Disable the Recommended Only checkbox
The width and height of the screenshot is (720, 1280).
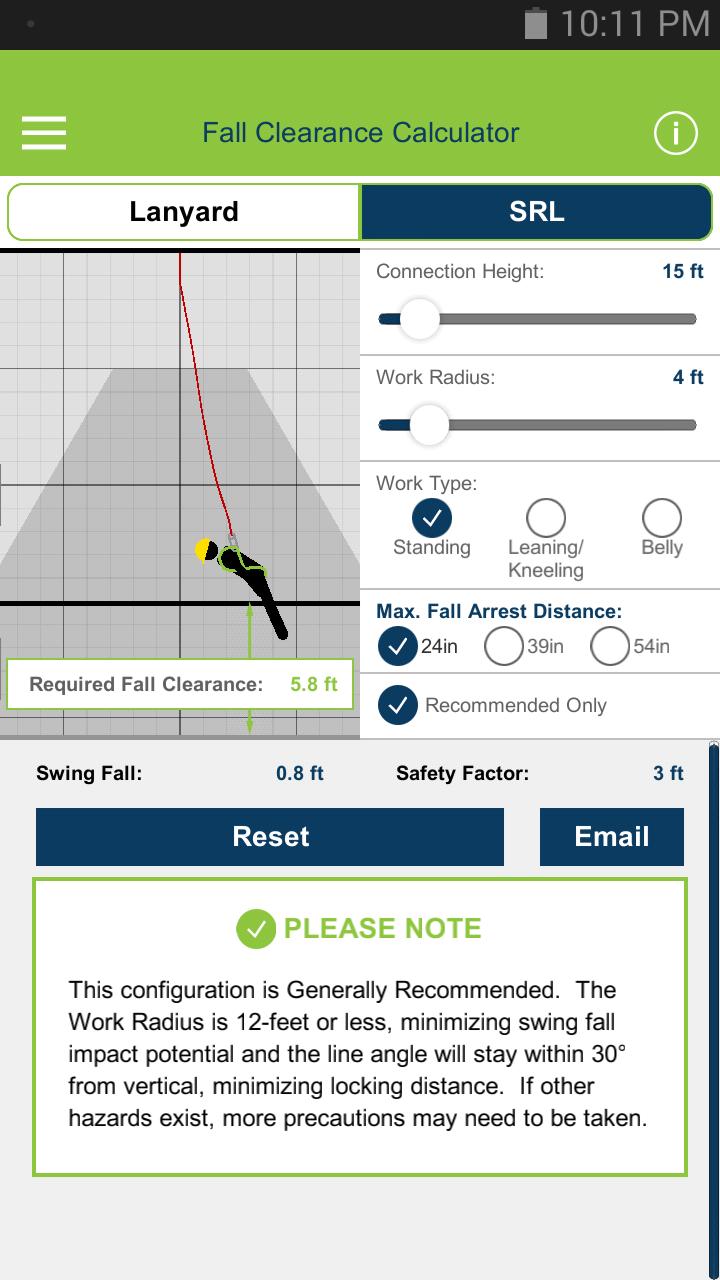pyautogui.click(x=399, y=705)
